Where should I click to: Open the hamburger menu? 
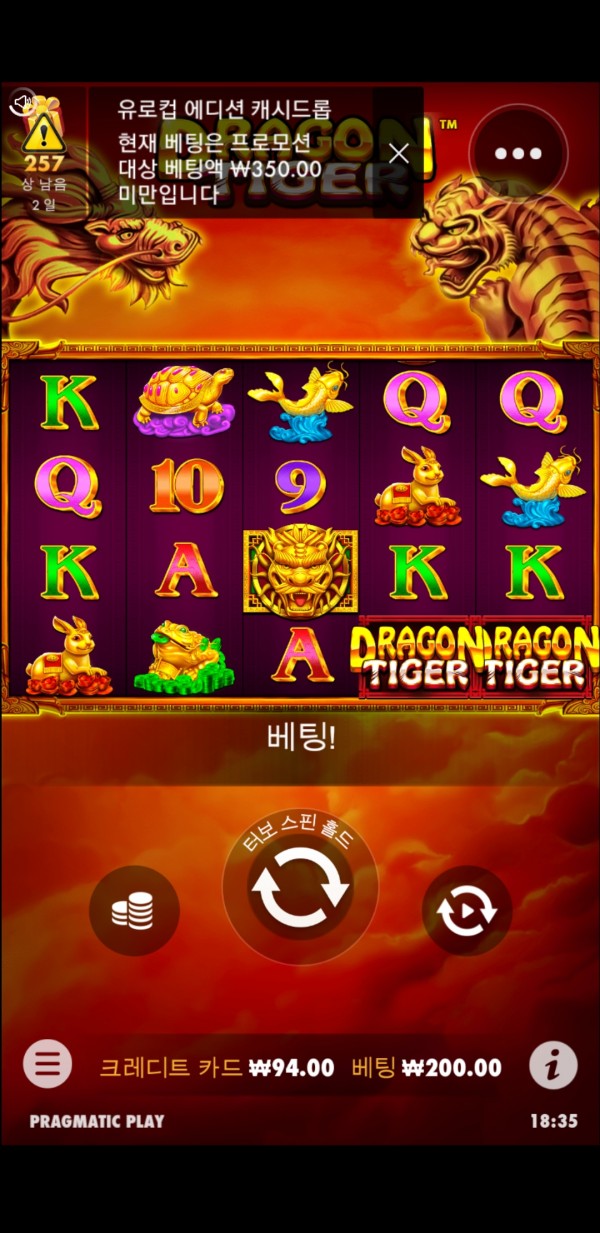click(47, 1066)
